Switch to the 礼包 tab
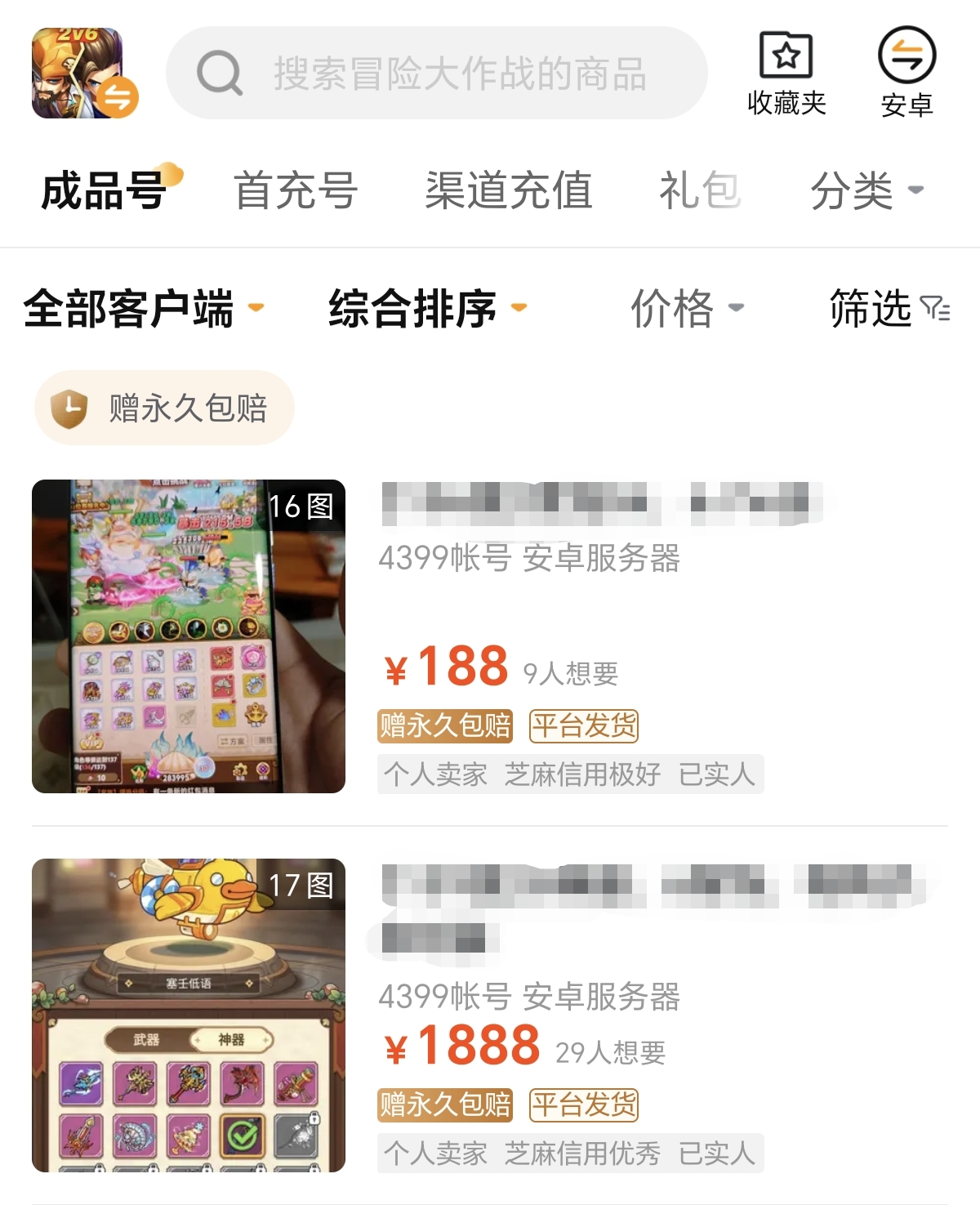This screenshot has height=1205, width=980. pyautogui.click(x=699, y=191)
